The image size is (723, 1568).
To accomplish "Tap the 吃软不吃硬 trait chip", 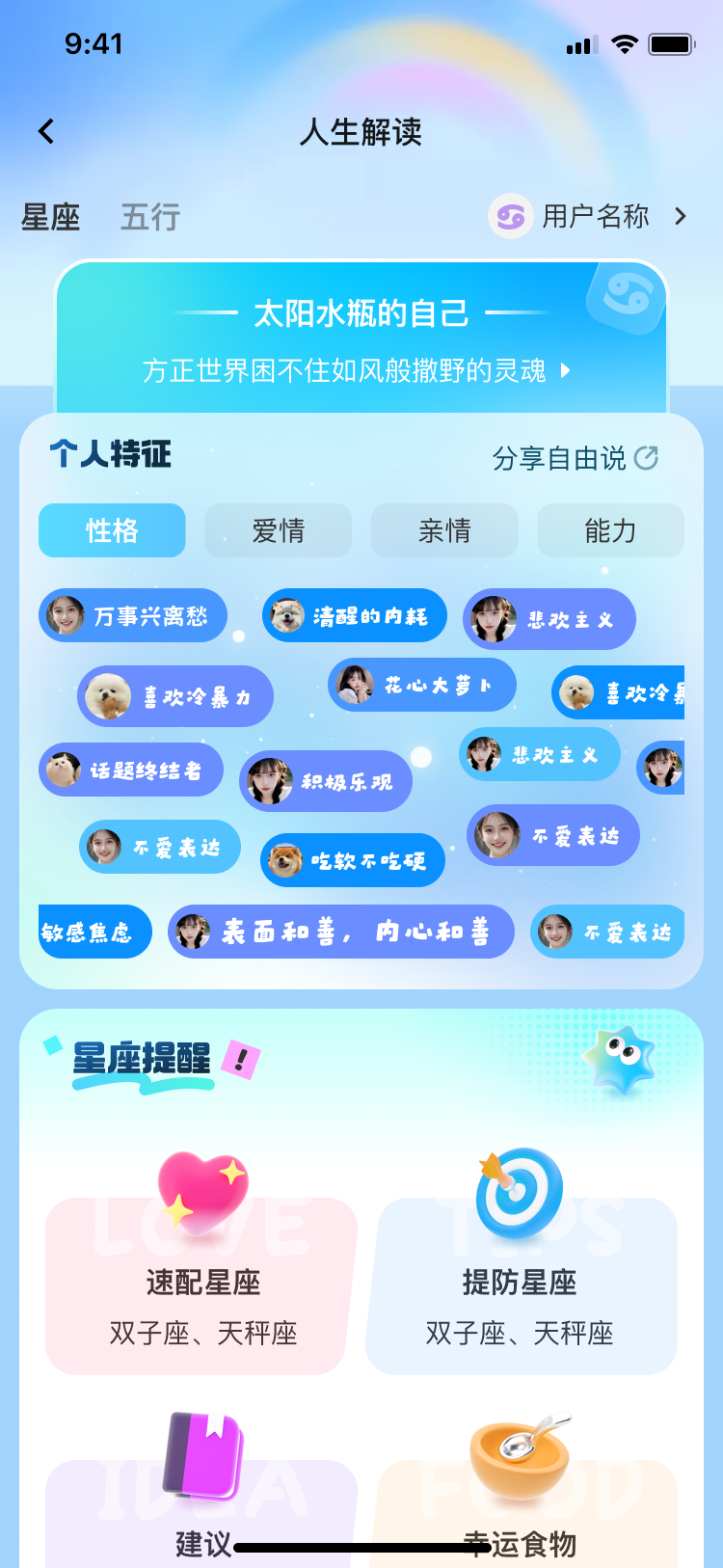I will pyautogui.click(x=353, y=860).
